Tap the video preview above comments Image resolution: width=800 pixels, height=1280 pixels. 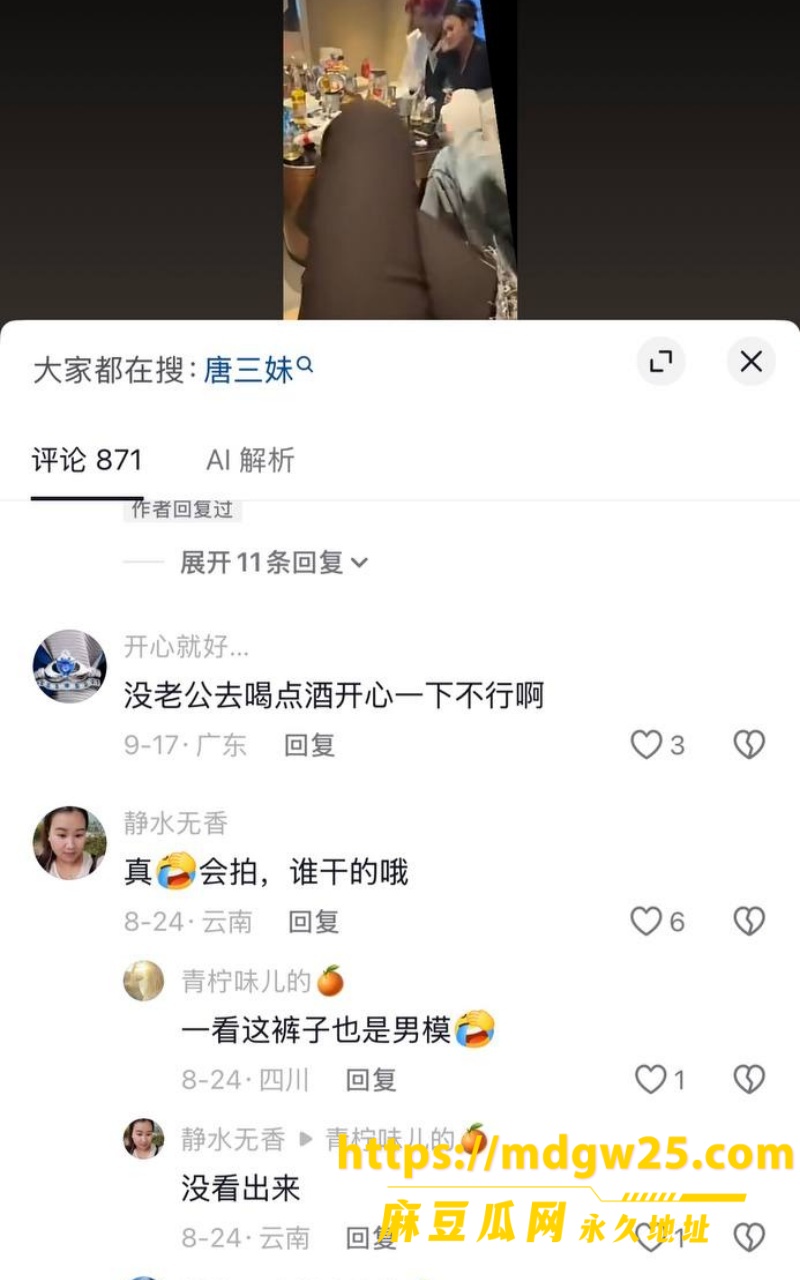[400, 160]
